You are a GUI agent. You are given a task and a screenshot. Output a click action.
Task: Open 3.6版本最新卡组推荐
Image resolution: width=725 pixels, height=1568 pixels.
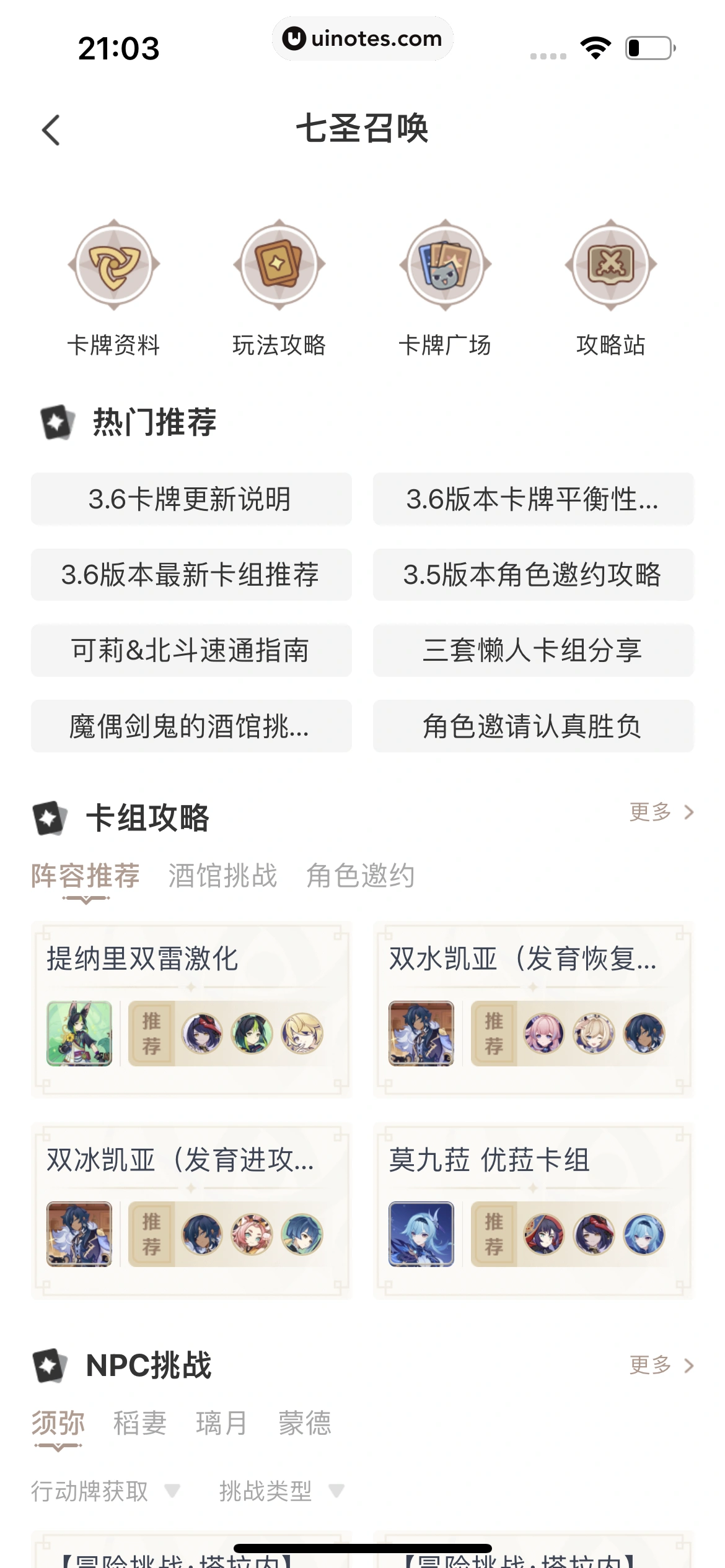click(191, 575)
